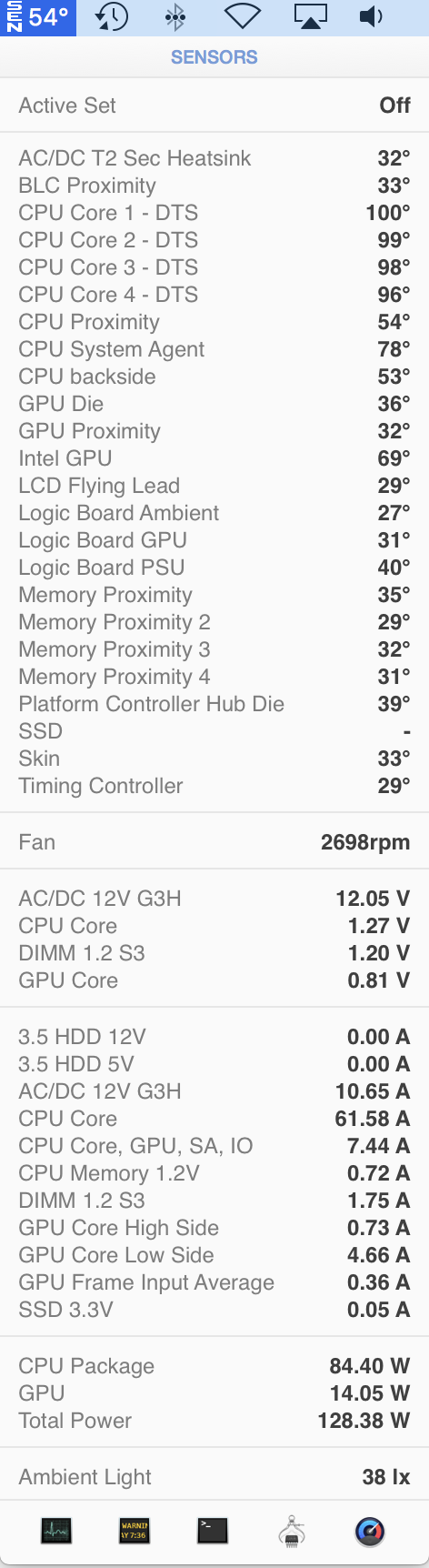Open Activity Monitor from the bottom shortcuts
Viewport: 429px width, 1568px height.
[x=56, y=1531]
